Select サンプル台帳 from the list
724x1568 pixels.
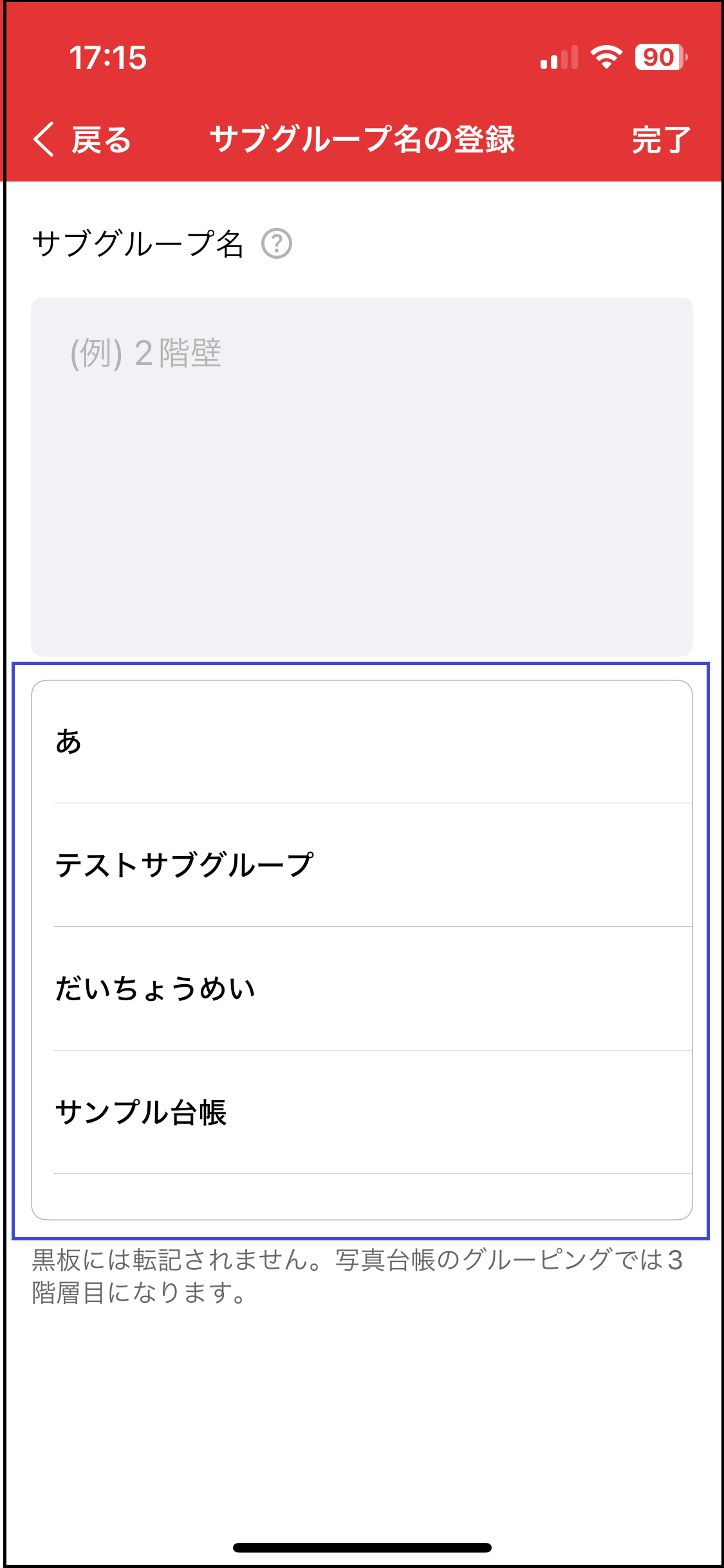362,1112
